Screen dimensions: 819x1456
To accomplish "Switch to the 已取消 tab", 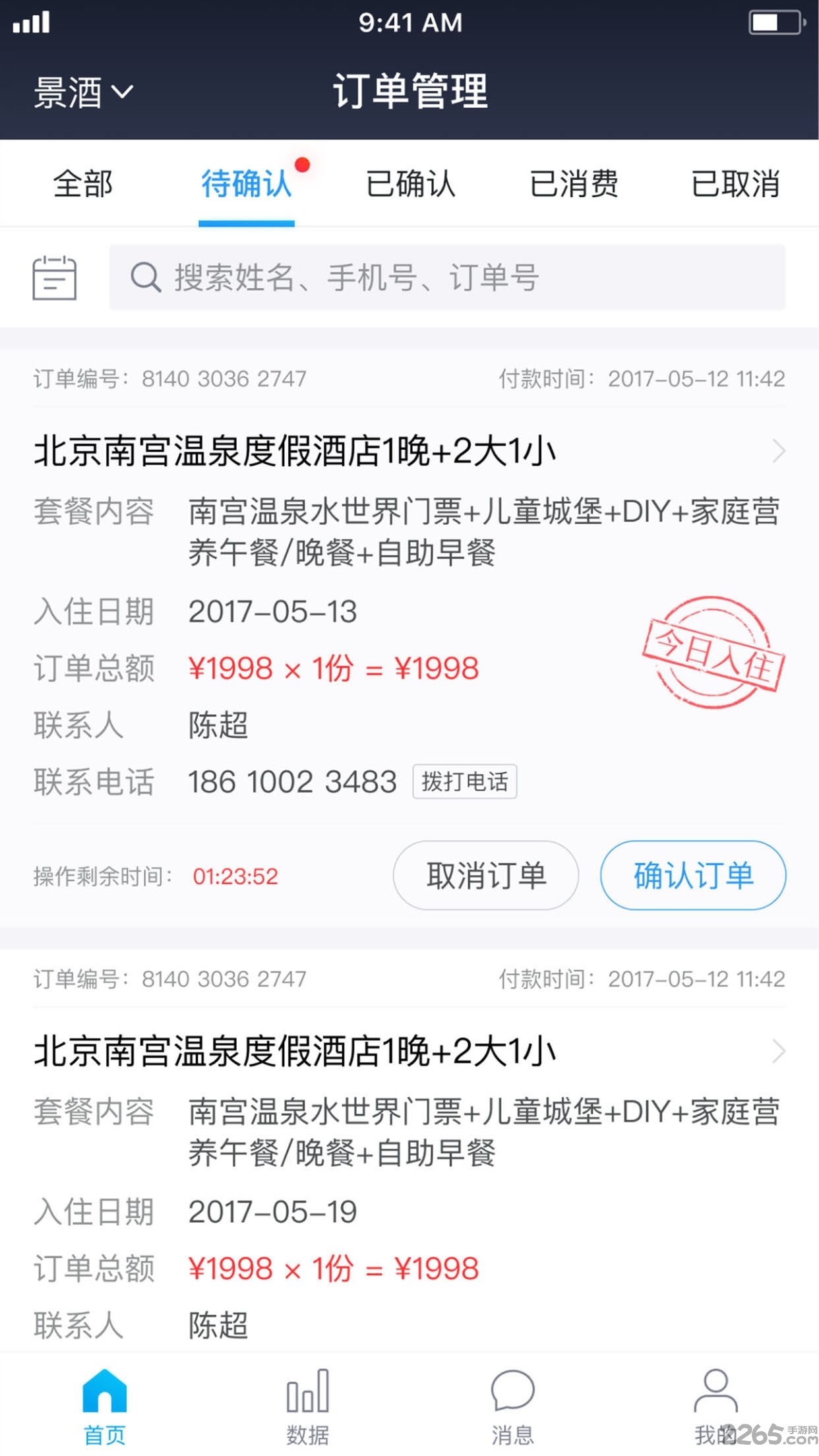I will [x=737, y=185].
